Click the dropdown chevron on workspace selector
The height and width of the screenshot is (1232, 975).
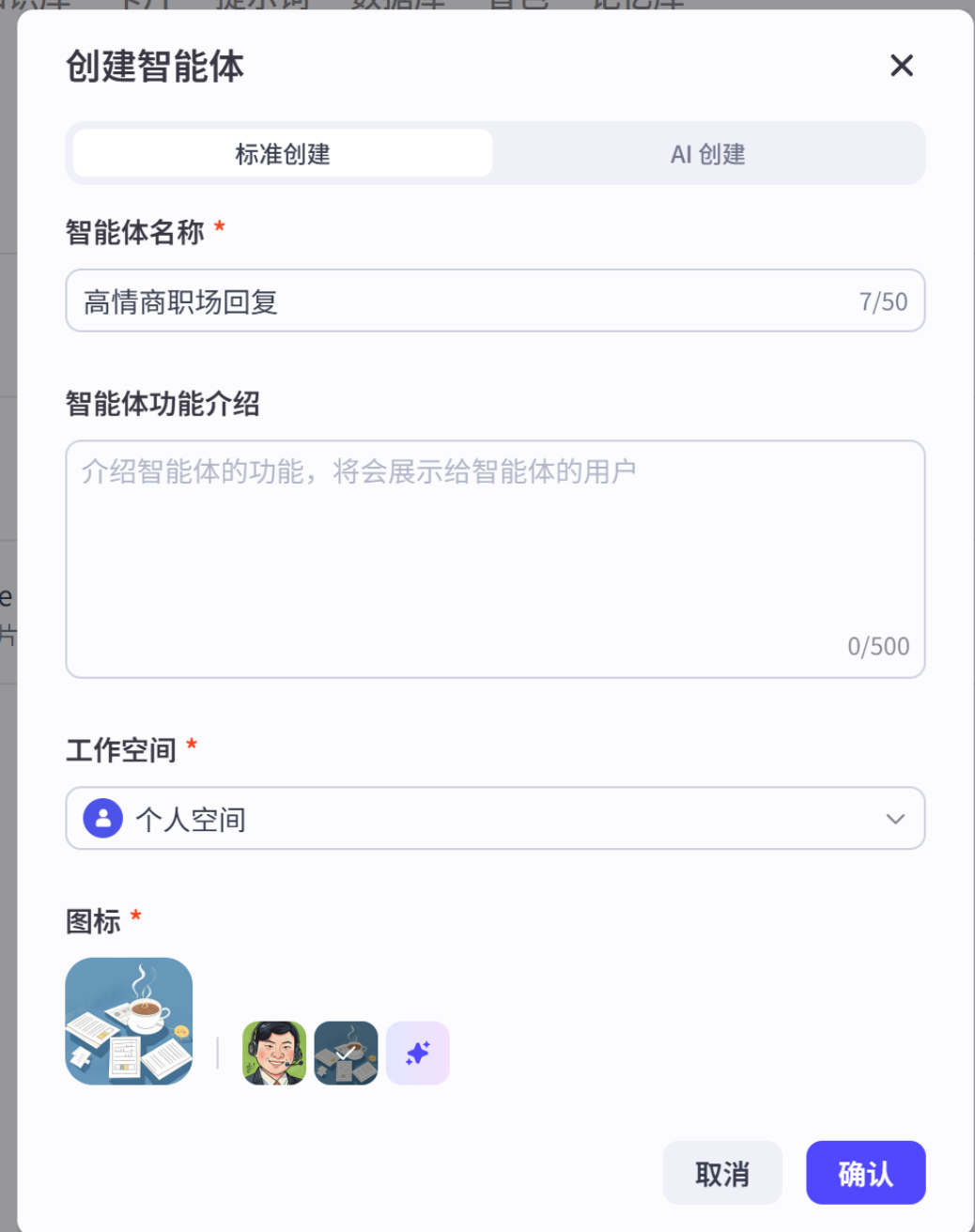click(x=894, y=818)
